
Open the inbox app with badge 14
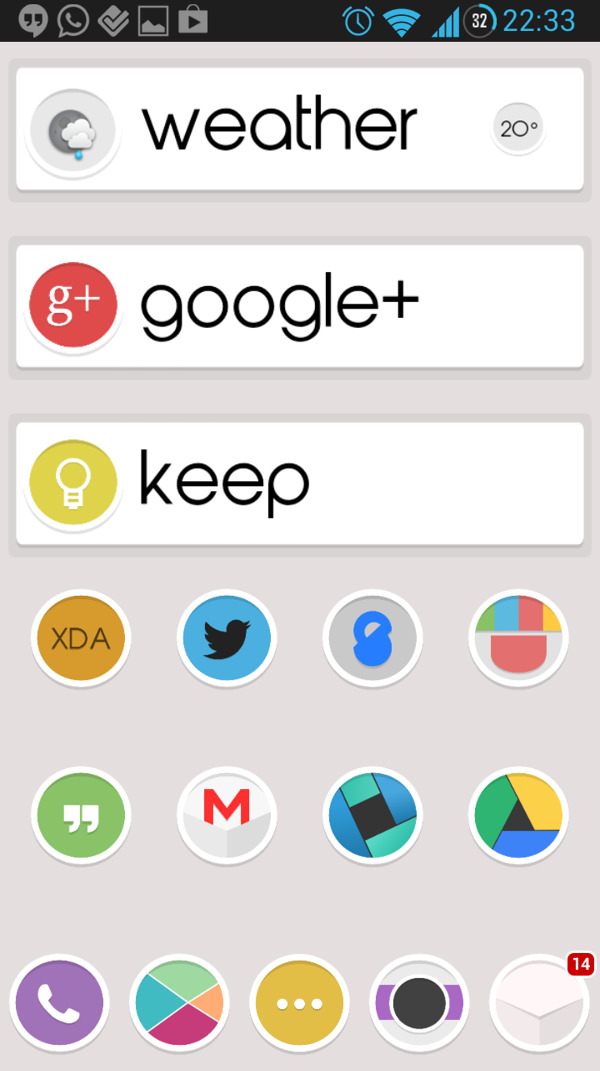539,1002
